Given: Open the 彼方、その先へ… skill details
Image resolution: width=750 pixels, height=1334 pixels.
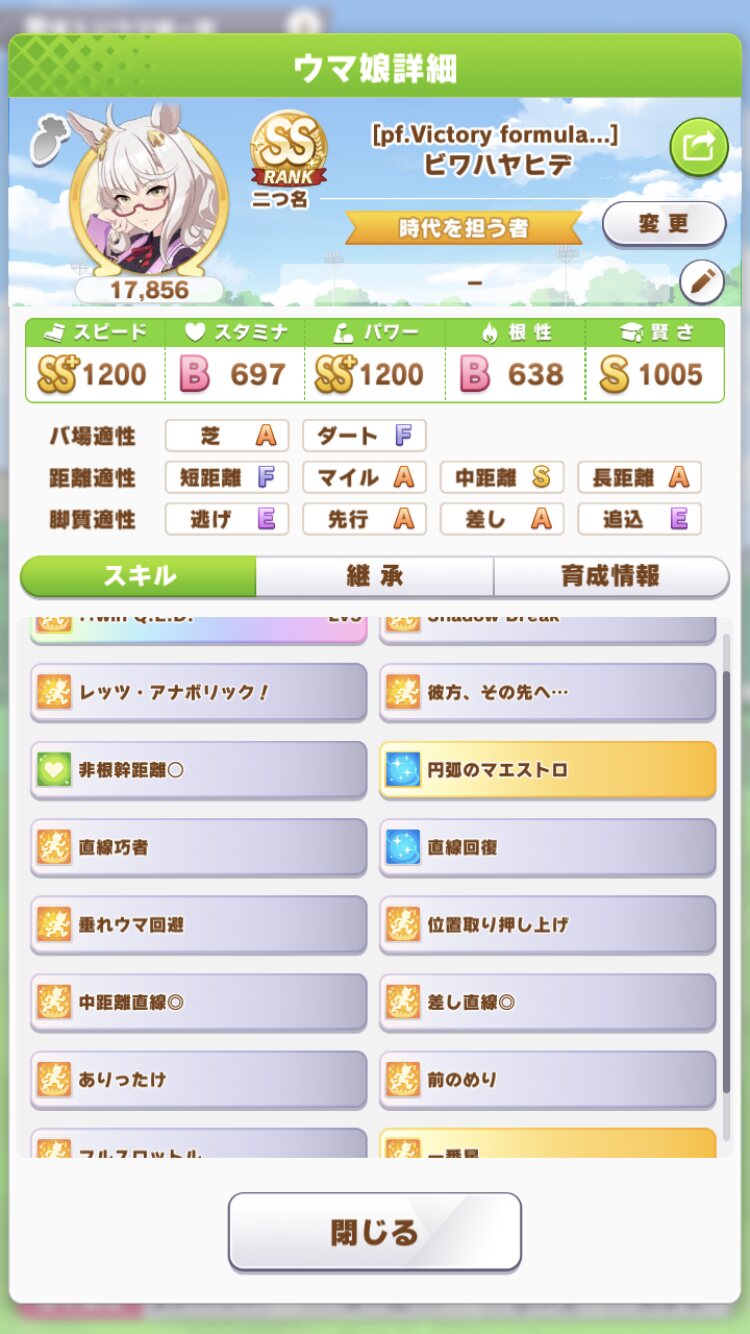Looking at the screenshot, I should (547, 692).
